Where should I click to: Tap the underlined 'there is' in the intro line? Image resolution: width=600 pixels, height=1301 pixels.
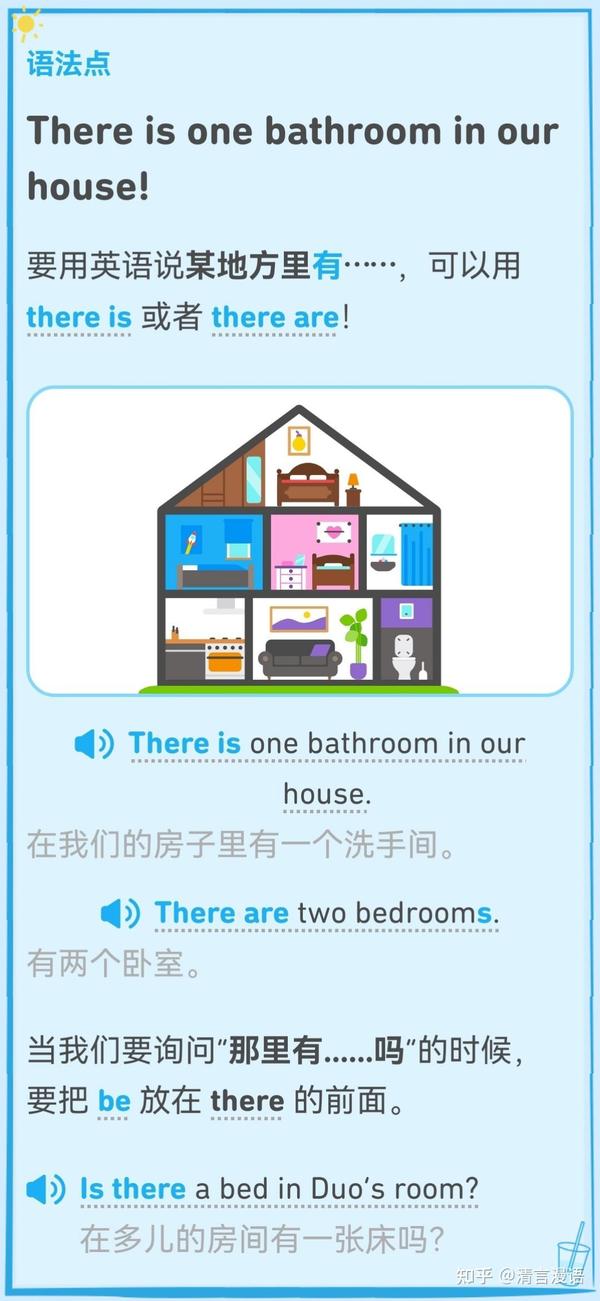[x=79, y=318]
